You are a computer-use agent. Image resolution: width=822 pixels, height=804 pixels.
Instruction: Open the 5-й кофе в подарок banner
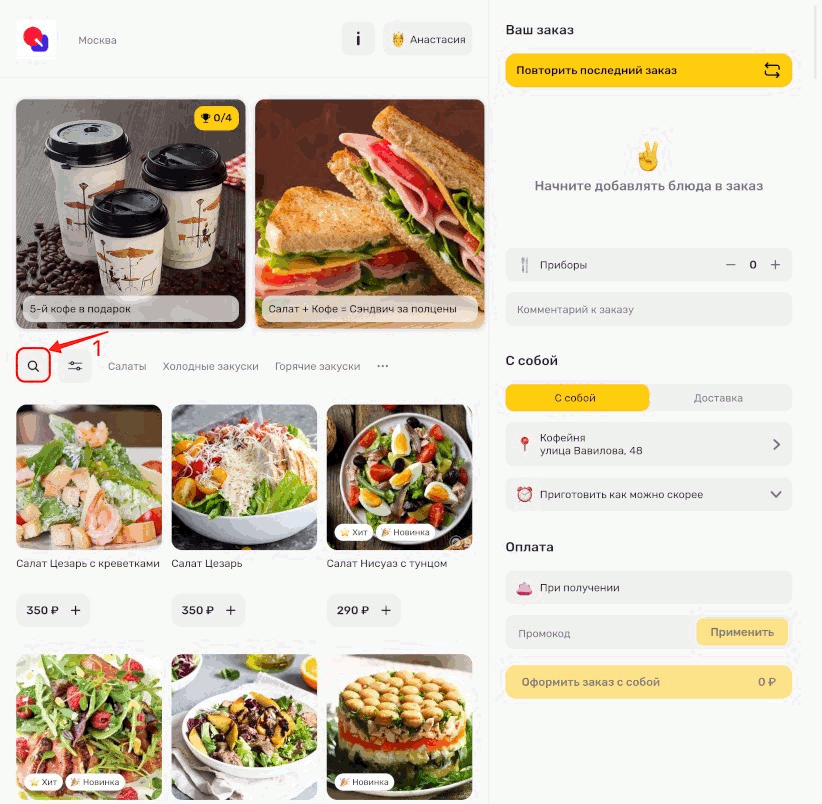pyautogui.click(x=131, y=214)
